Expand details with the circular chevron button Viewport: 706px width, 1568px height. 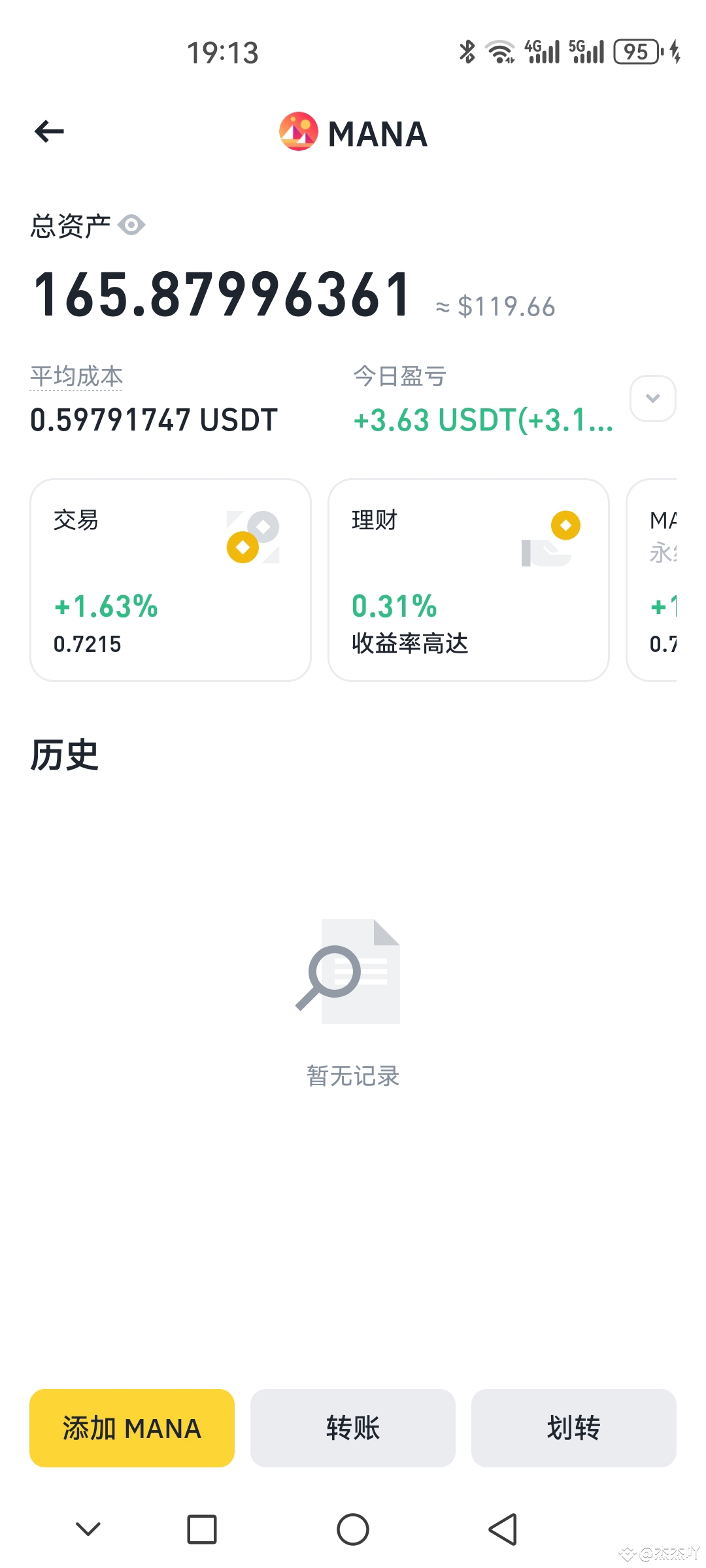click(x=652, y=399)
